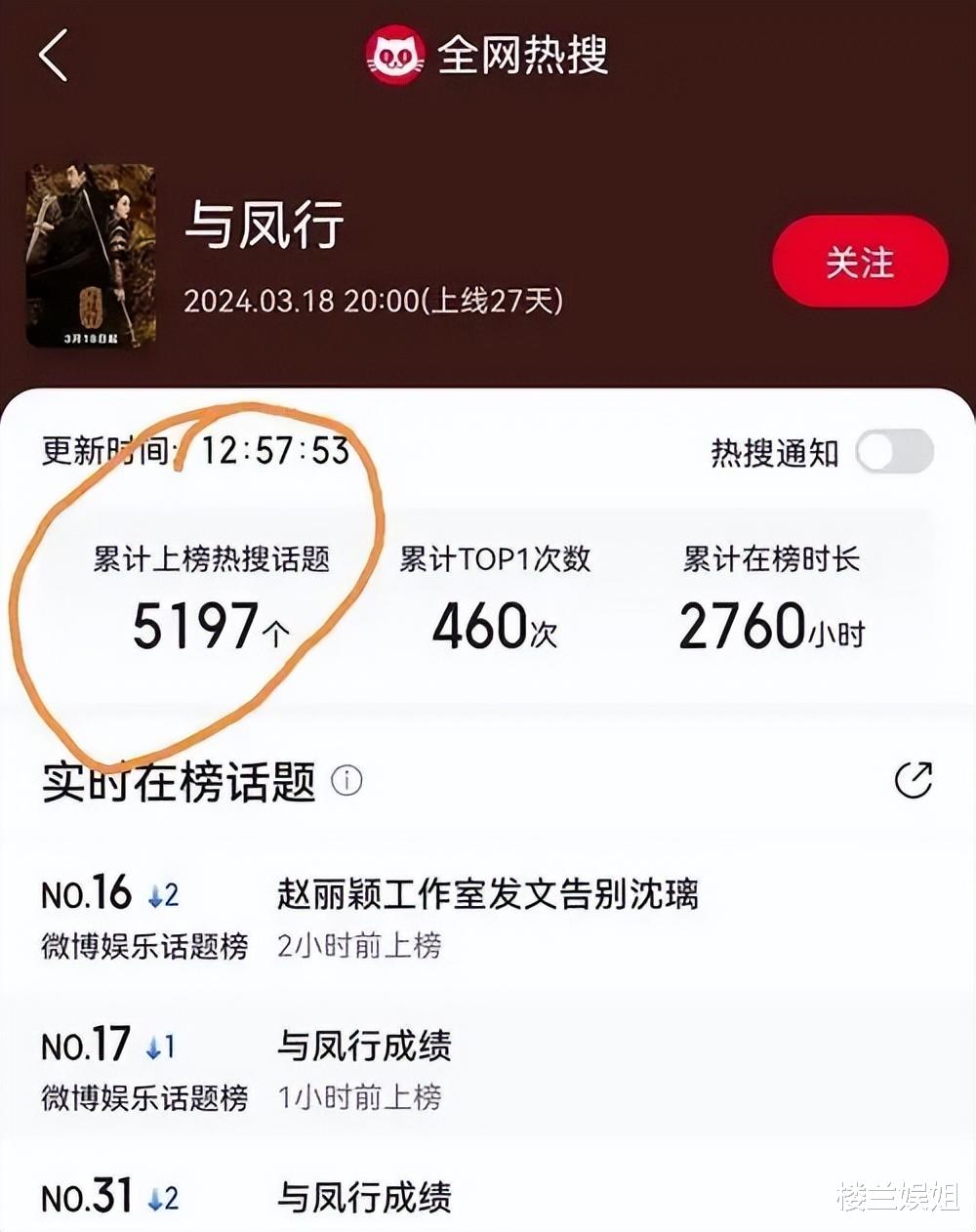Click the update time 12:57:53 text

click(x=276, y=451)
